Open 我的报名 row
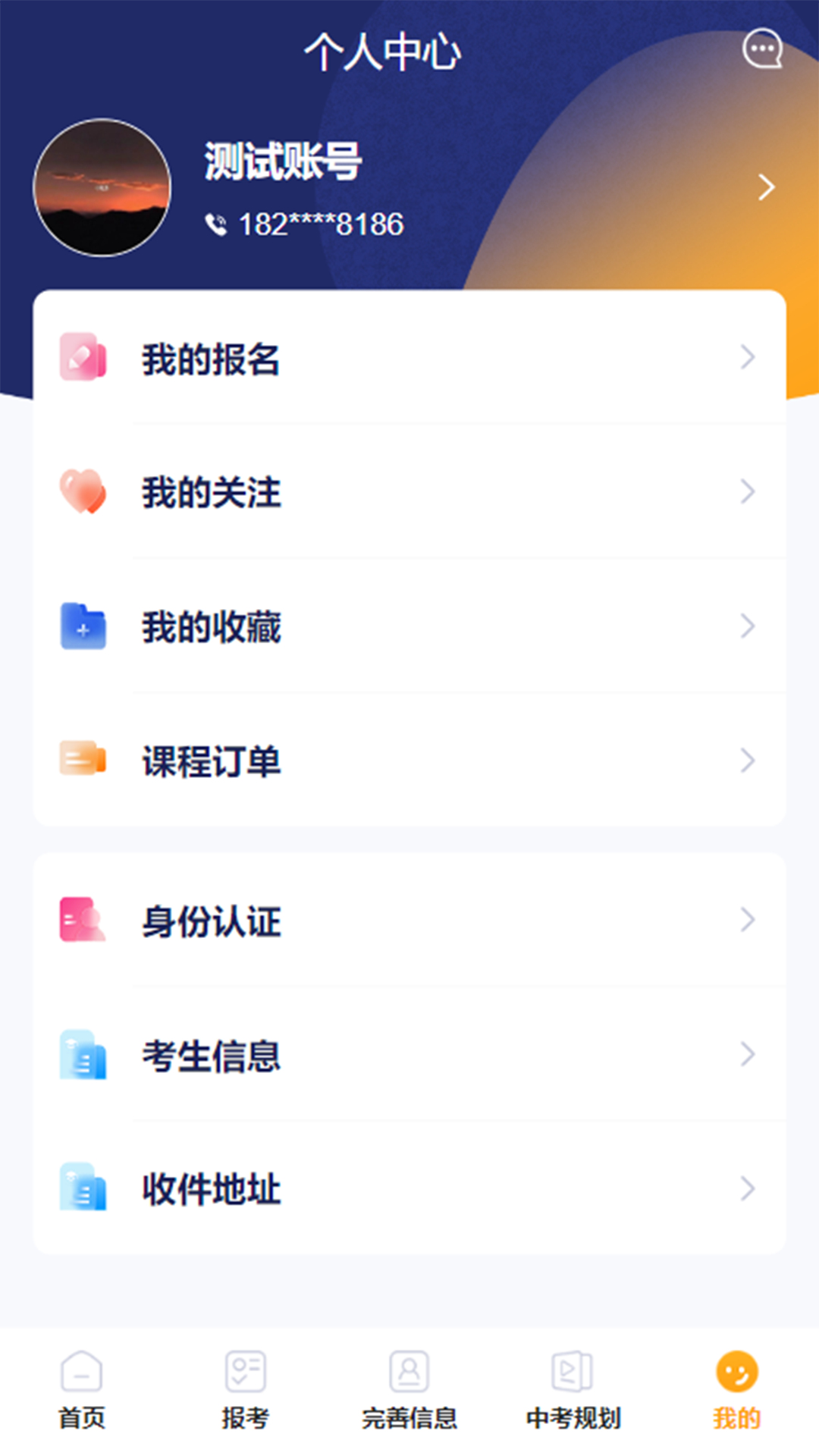The height and width of the screenshot is (1456, 819). point(409,357)
